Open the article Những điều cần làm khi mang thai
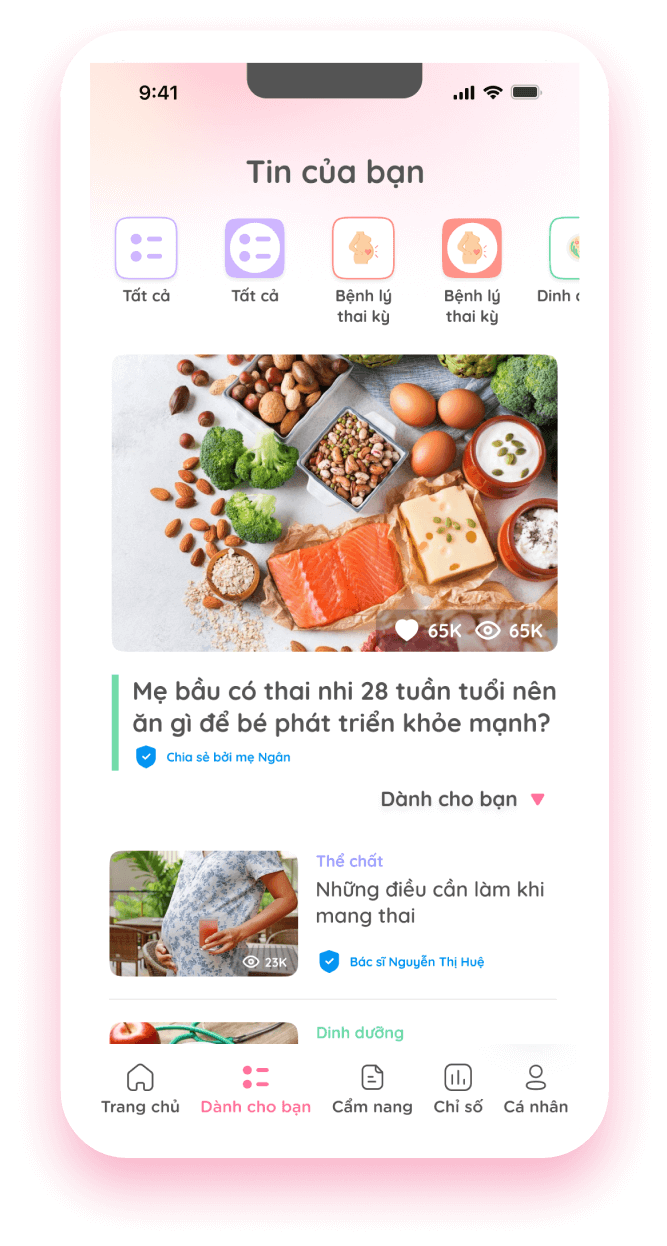This screenshot has width=667, height=1246. pyautogui.click(x=430, y=902)
